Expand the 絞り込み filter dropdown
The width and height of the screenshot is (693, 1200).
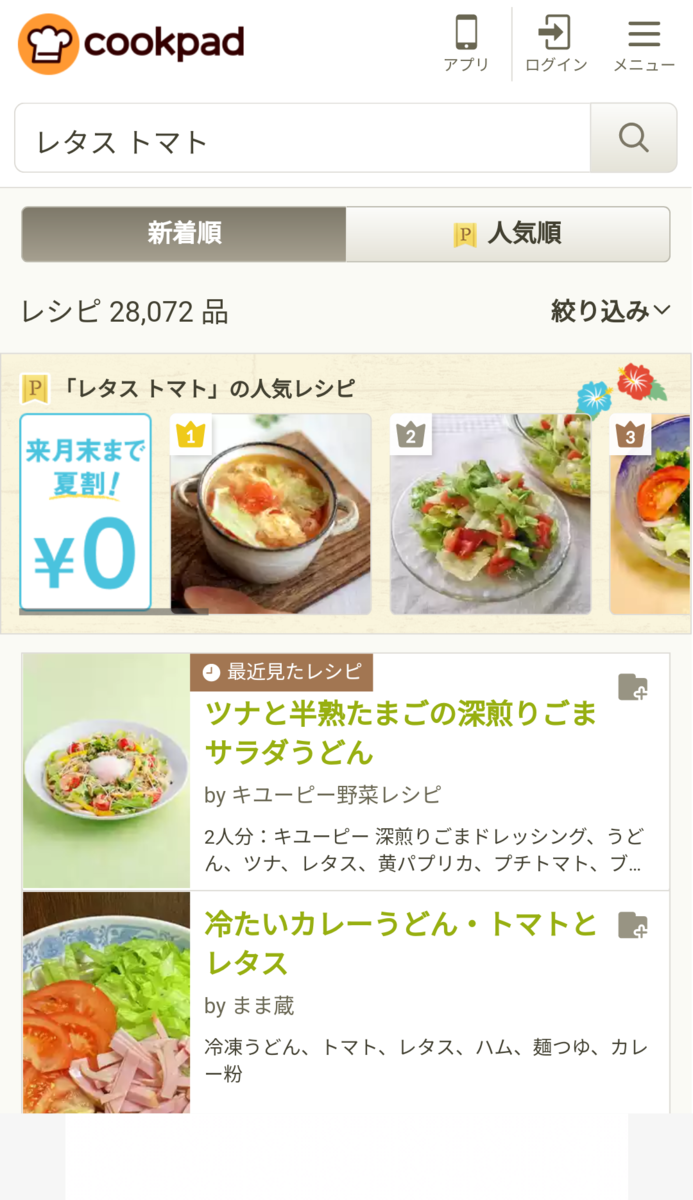[x=610, y=311]
